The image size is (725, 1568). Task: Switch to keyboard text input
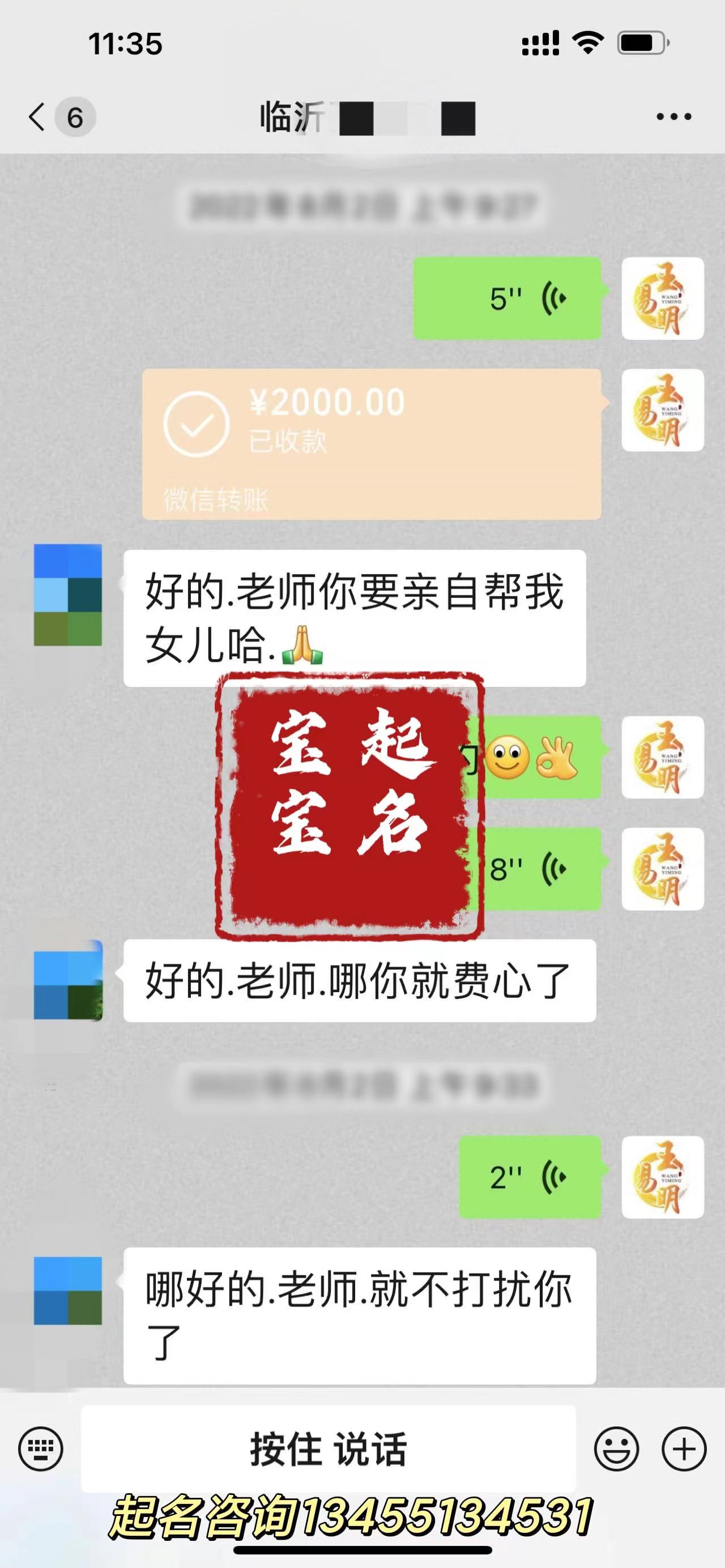click(41, 1448)
